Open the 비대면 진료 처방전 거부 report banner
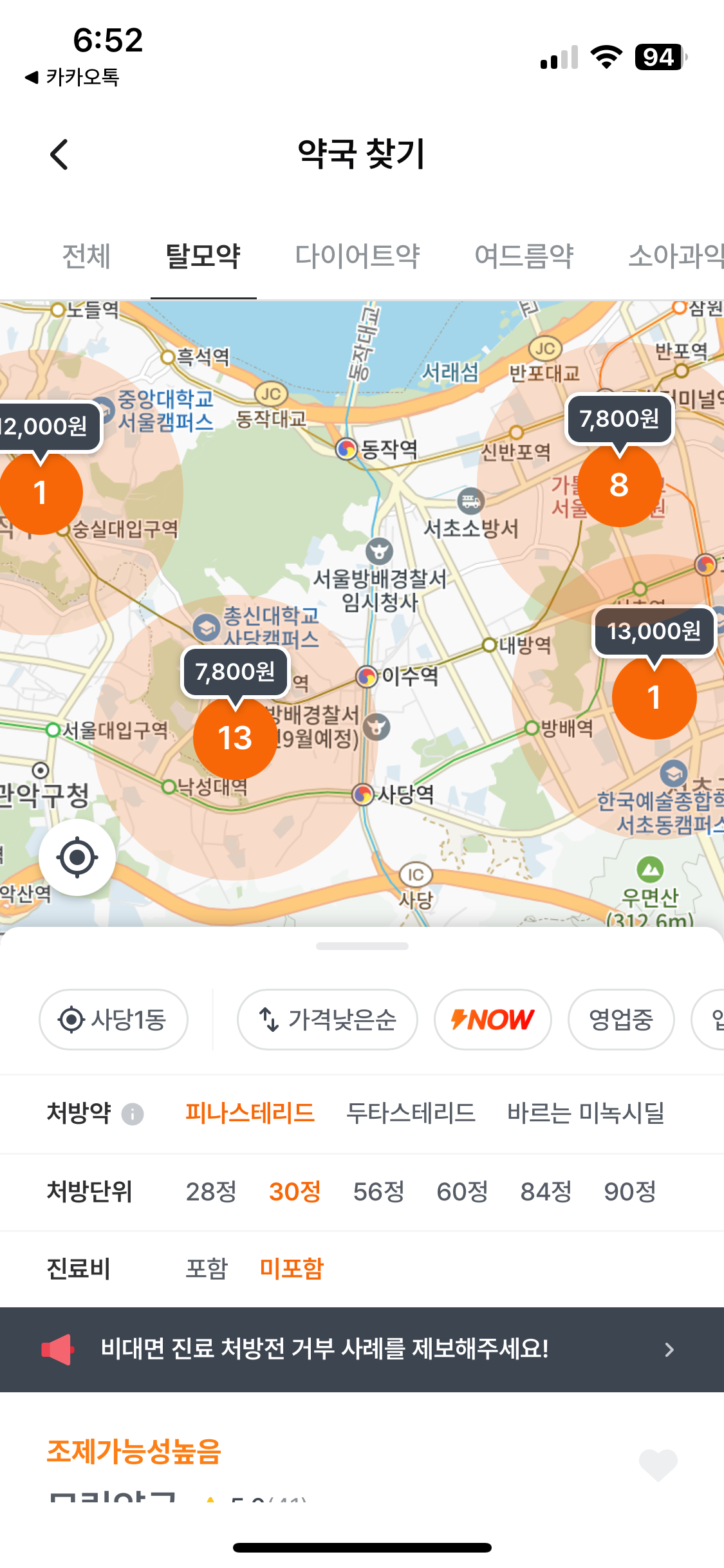 362,1350
